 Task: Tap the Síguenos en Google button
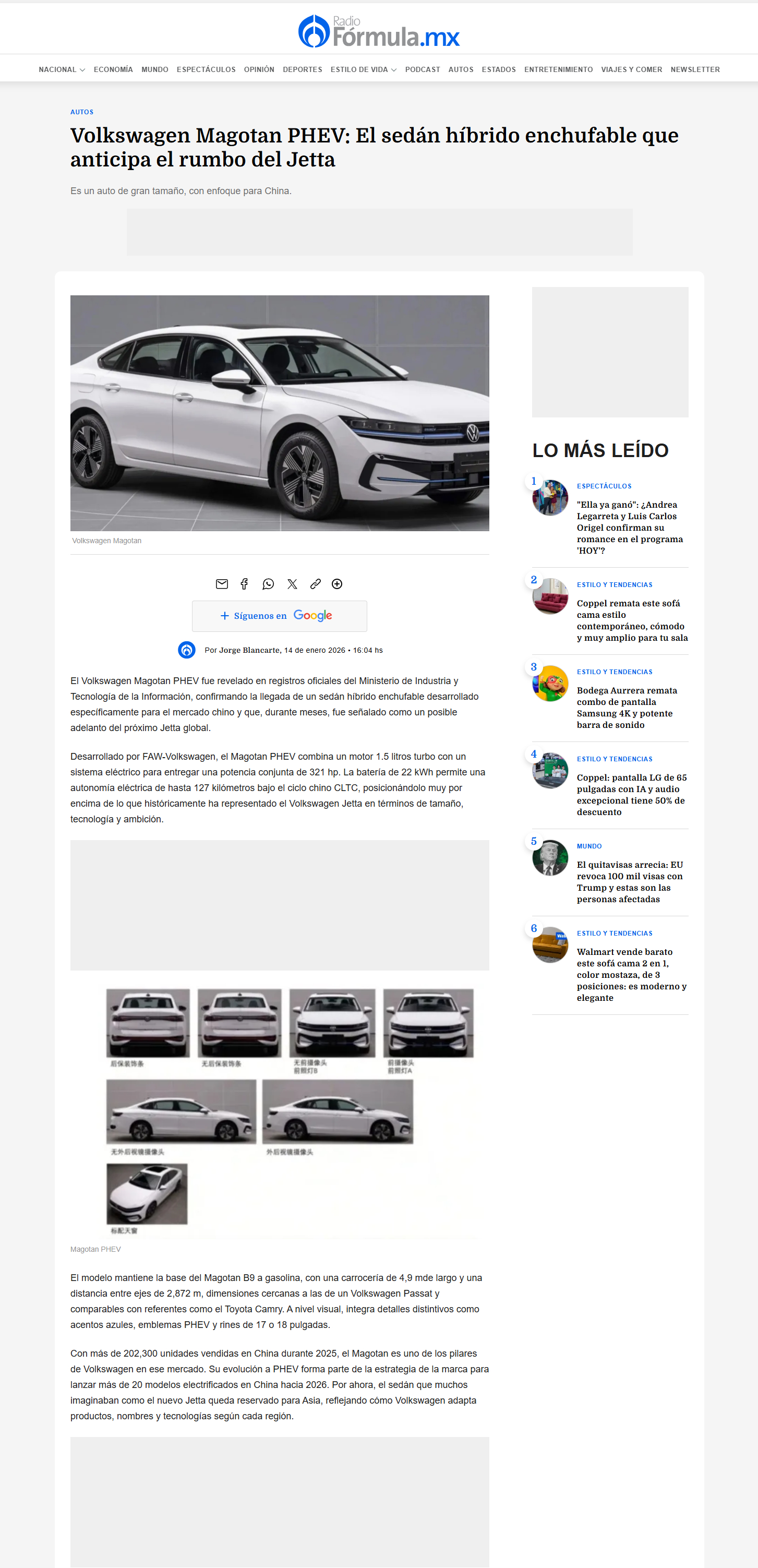tap(279, 616)
